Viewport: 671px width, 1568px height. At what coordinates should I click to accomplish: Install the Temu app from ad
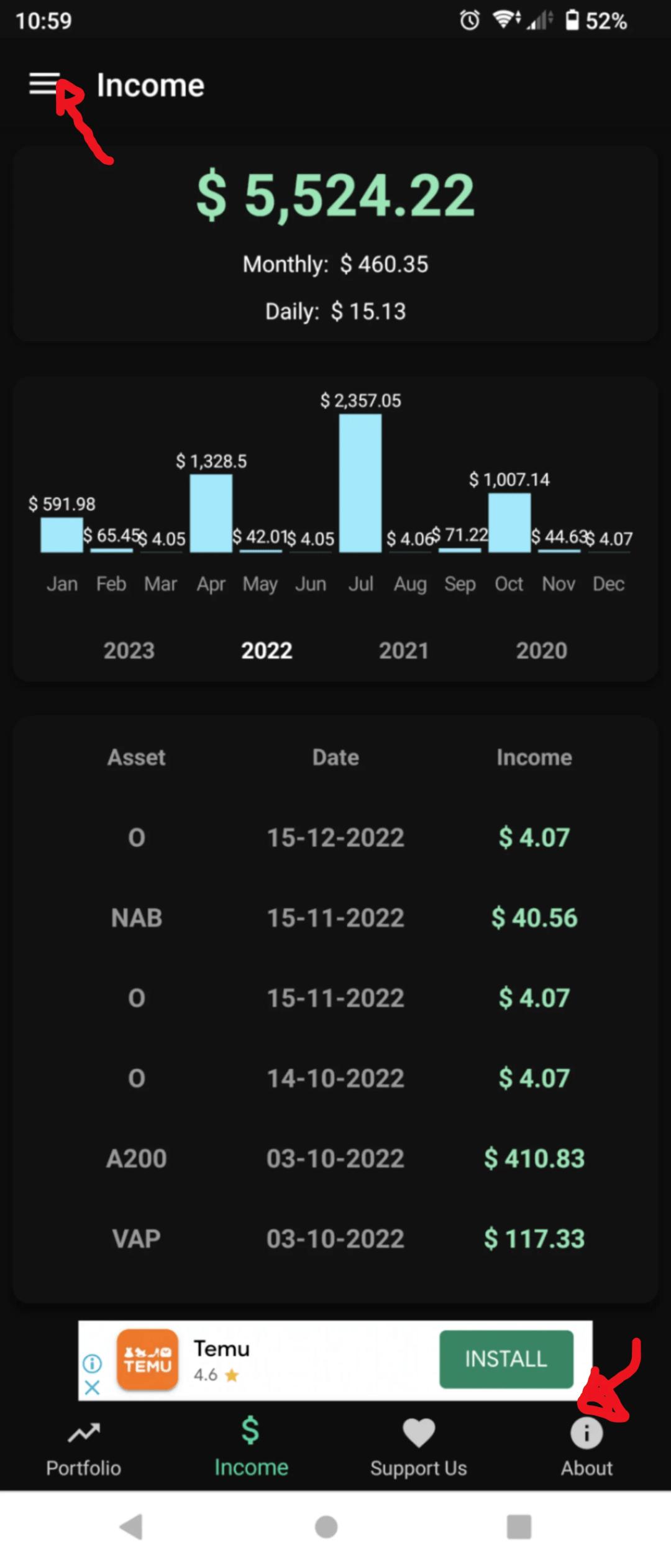coord(506,1359)
